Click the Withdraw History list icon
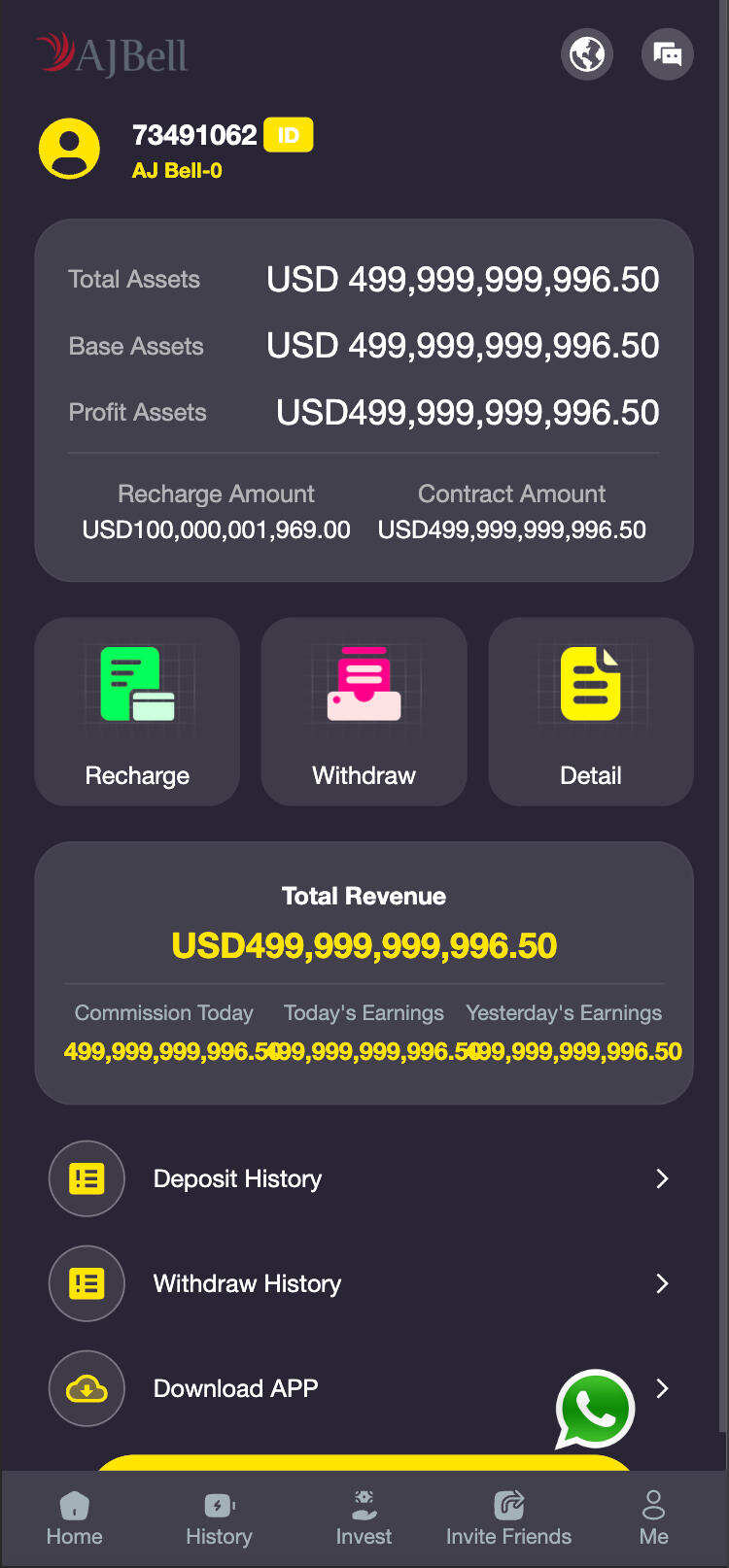The height and width of the screenshot is (1568, 729). (x=87, y=1283)
